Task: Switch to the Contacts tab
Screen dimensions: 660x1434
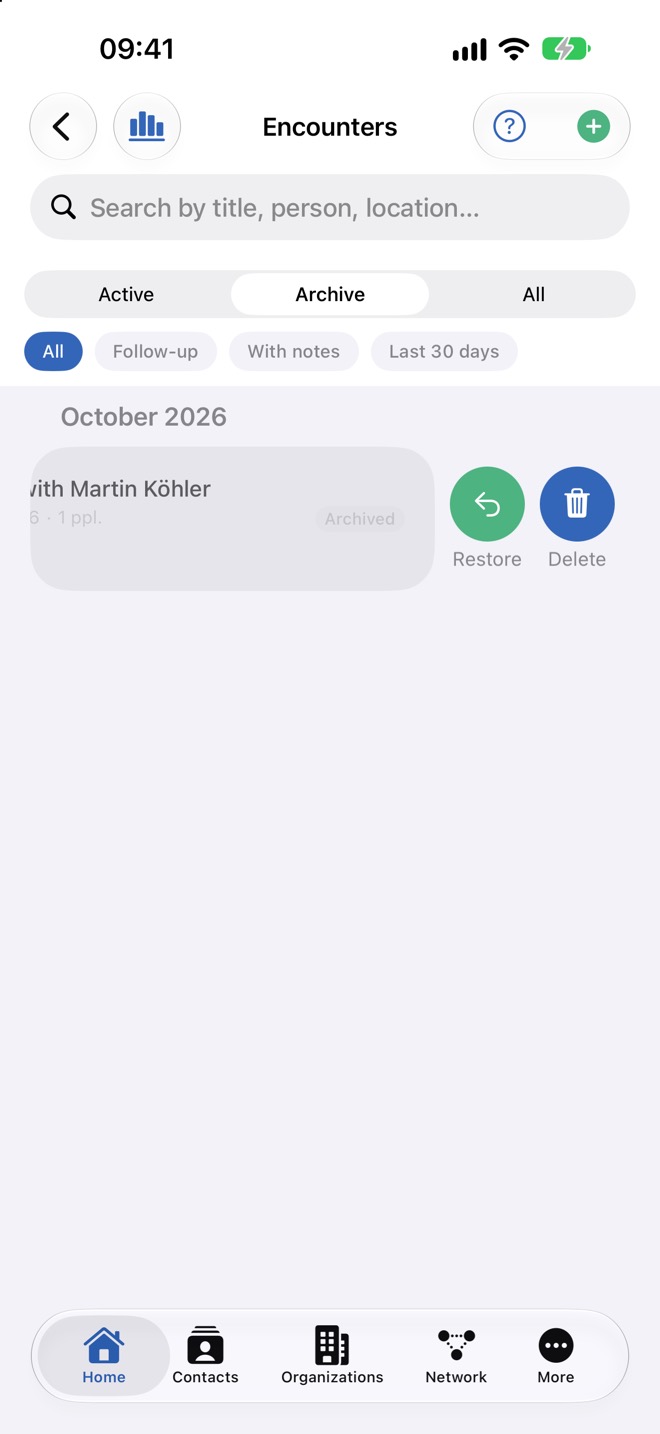Action: click(205, 1356)
